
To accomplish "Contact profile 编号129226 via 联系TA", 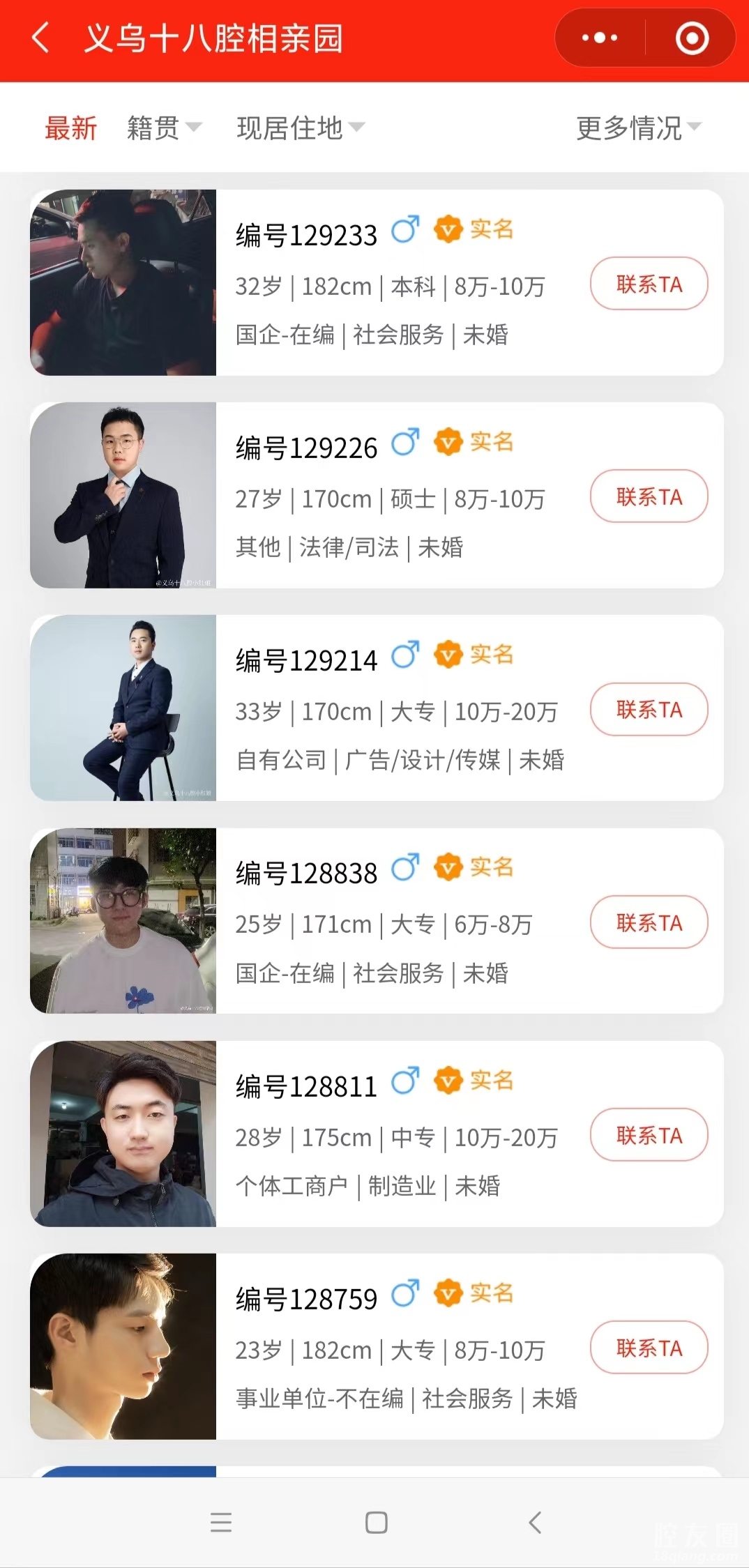I will pos(649,496).
